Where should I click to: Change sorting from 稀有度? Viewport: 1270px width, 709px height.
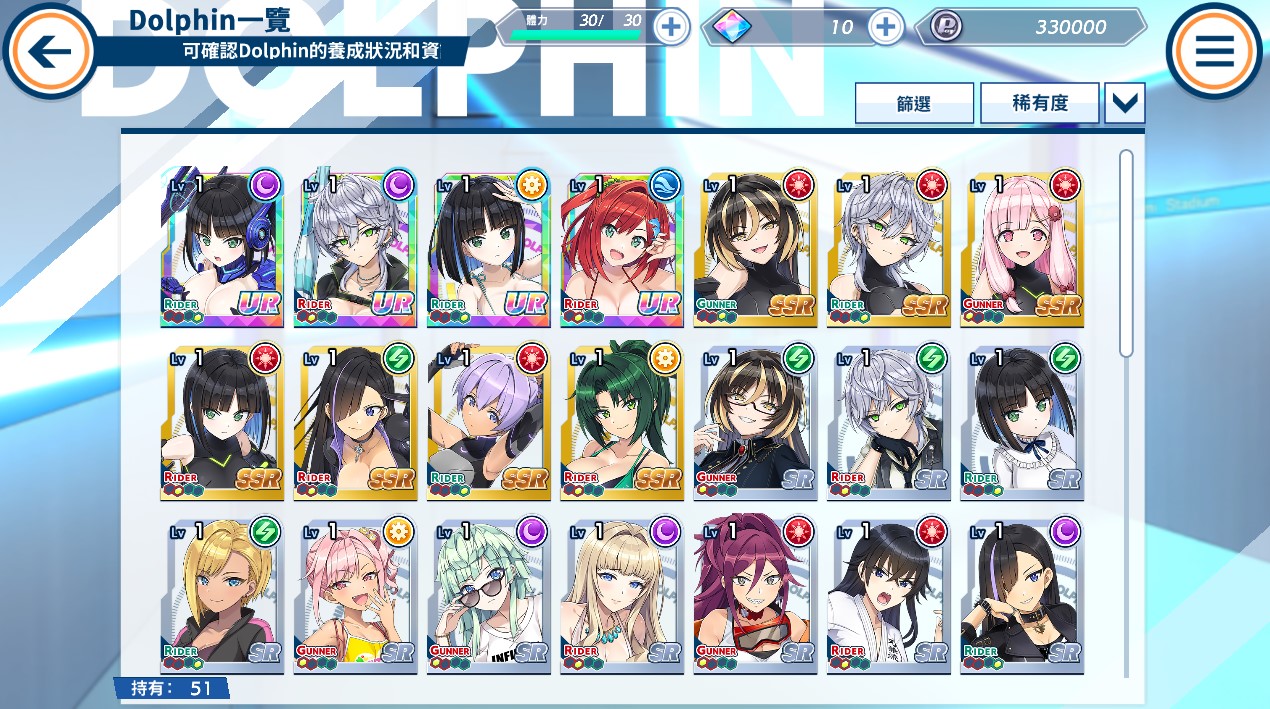(x=1039, y=103)
